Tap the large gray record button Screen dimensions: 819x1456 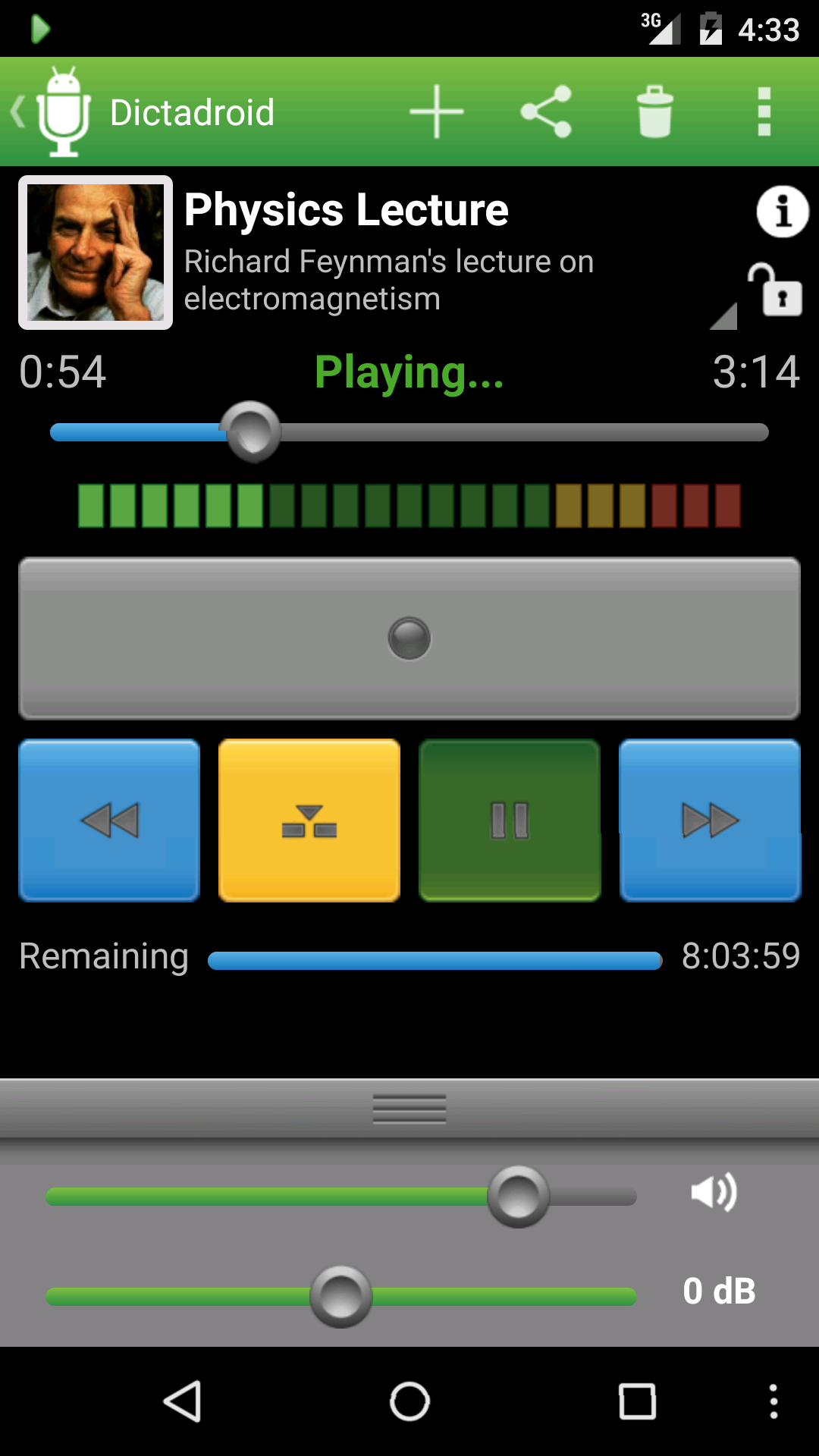(409, 639)
